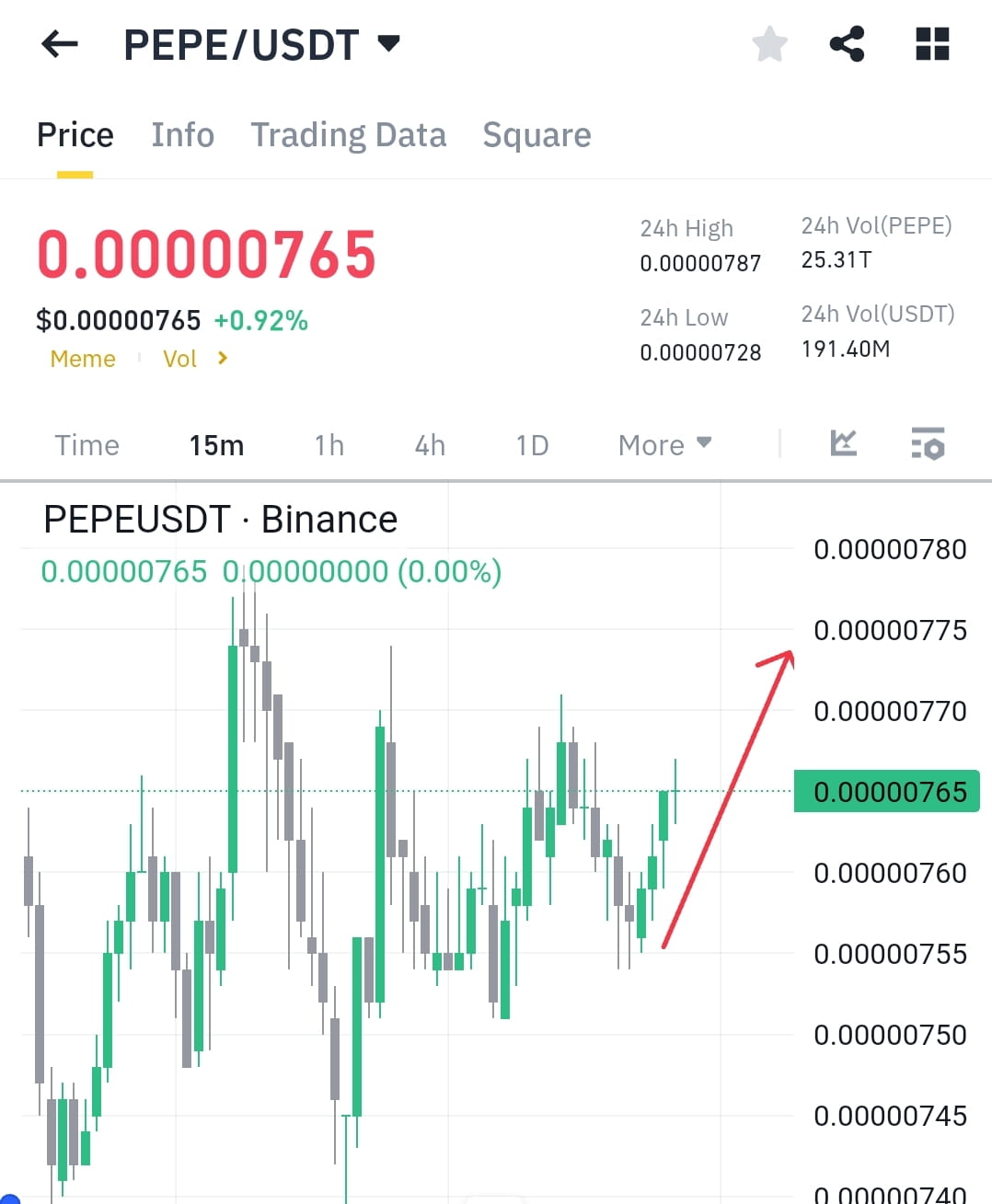Switch chart interval to 1h
The height and width of the screenshot is (1204, 992).
click(329, 444)
